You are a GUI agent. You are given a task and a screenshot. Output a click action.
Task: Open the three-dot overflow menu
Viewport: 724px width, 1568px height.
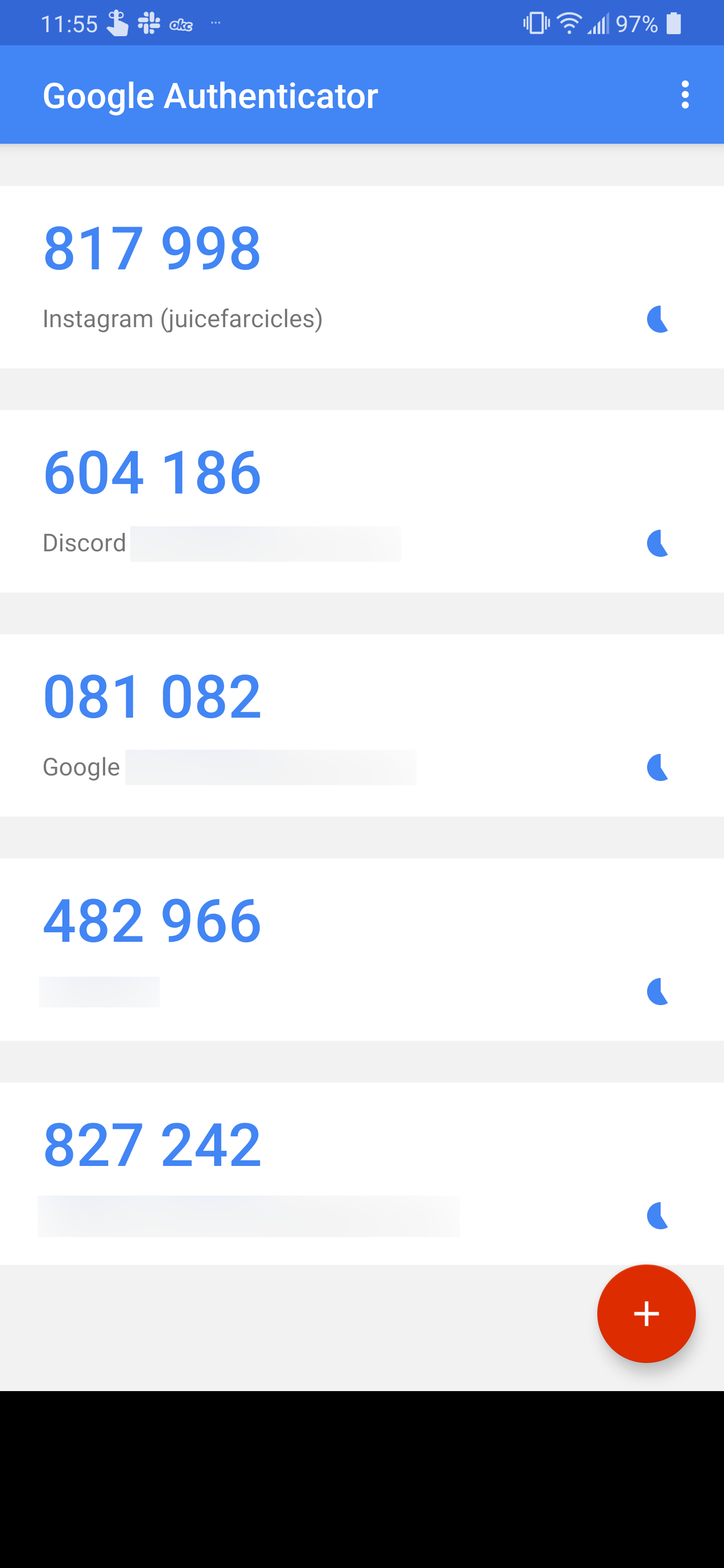(685, 95)
